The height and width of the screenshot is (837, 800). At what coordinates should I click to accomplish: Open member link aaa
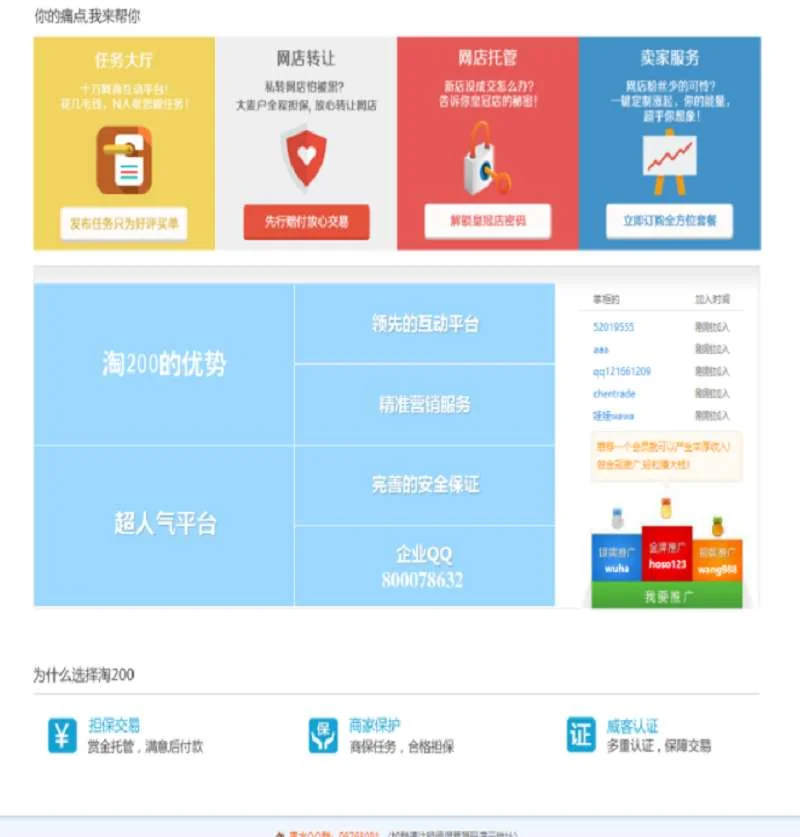coord(600,349)
